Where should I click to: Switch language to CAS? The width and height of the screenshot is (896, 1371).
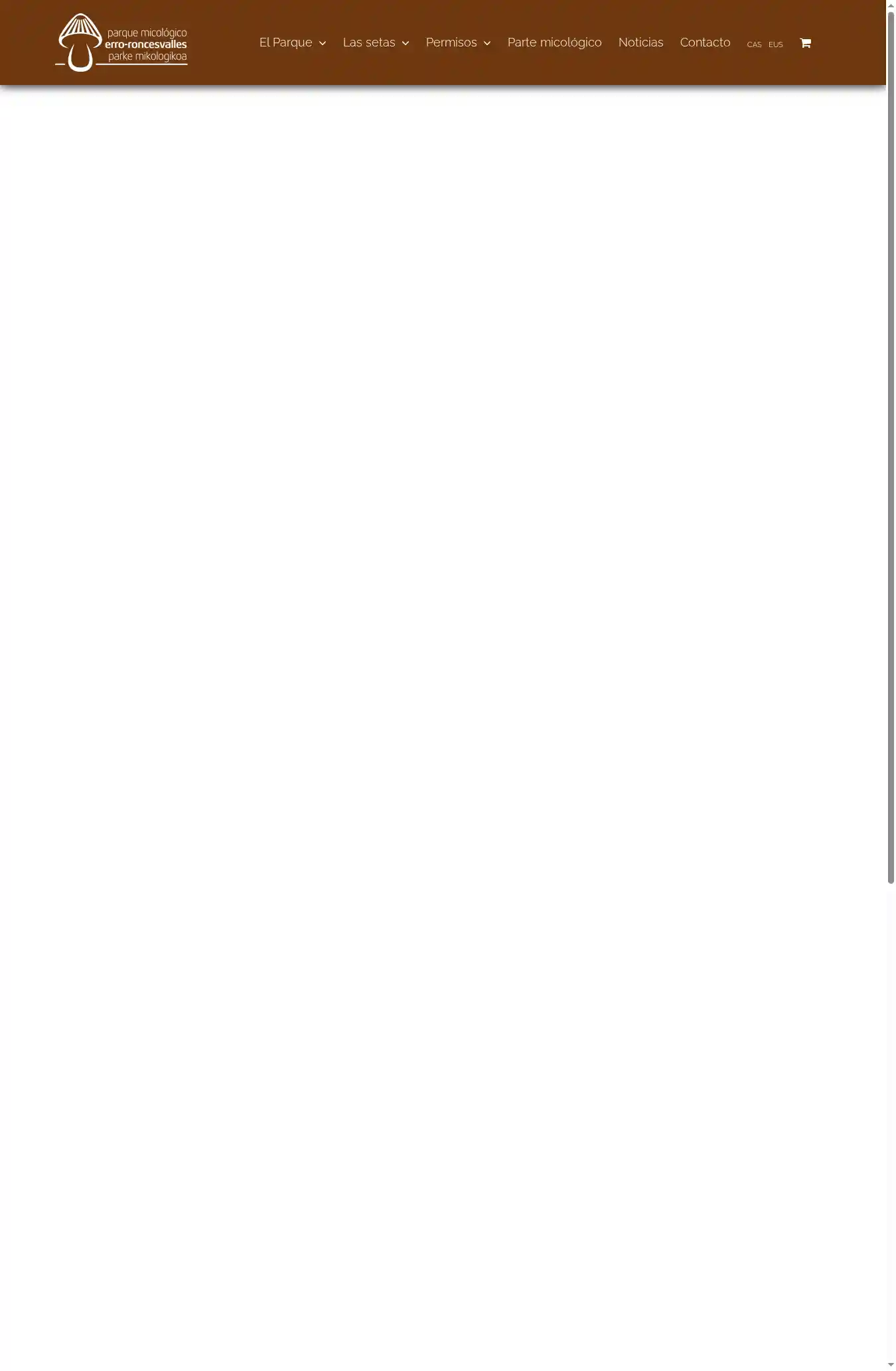coord(754,44)
